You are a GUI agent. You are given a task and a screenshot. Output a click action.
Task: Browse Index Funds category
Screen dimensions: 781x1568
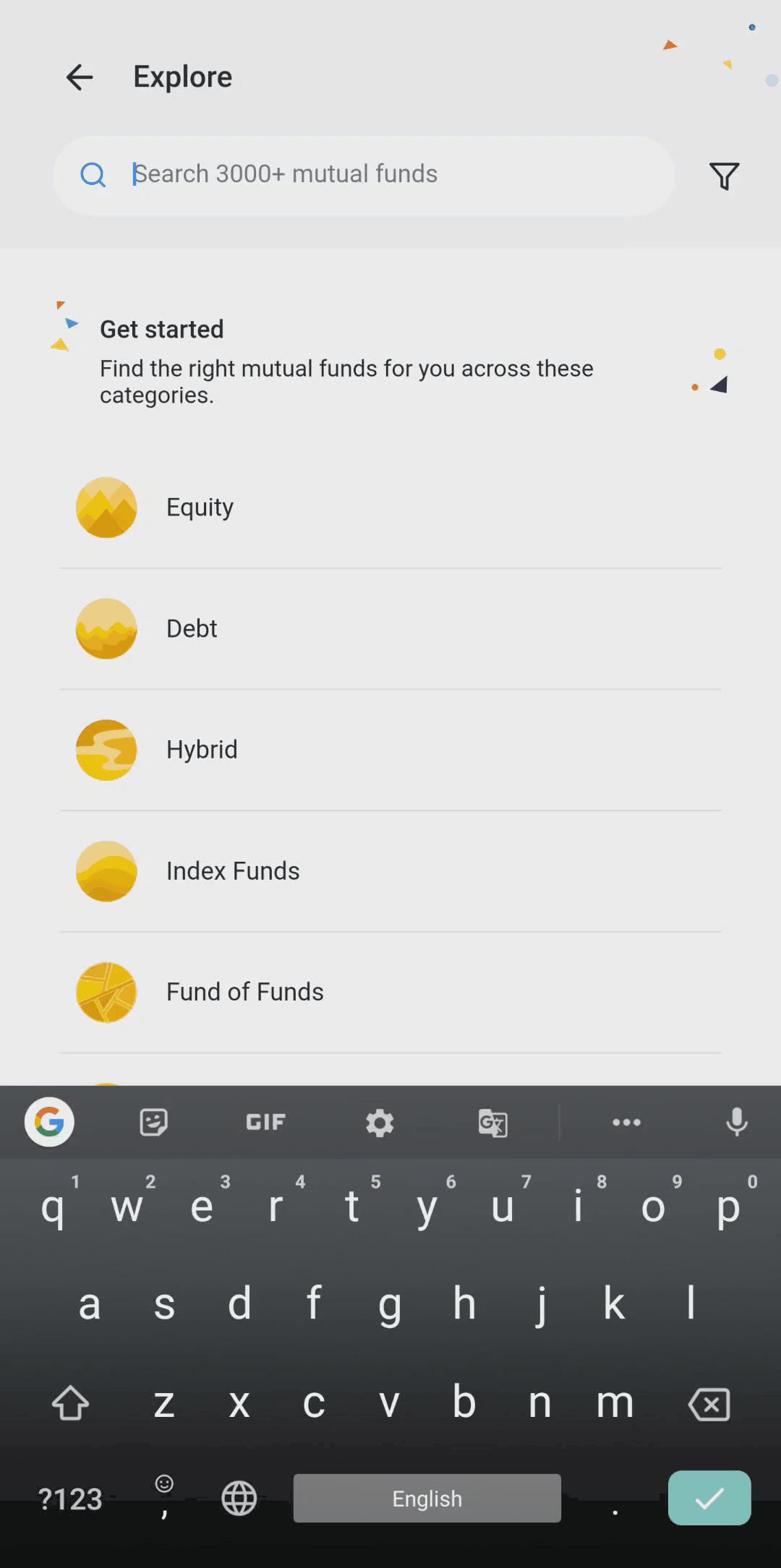[390, 871]
